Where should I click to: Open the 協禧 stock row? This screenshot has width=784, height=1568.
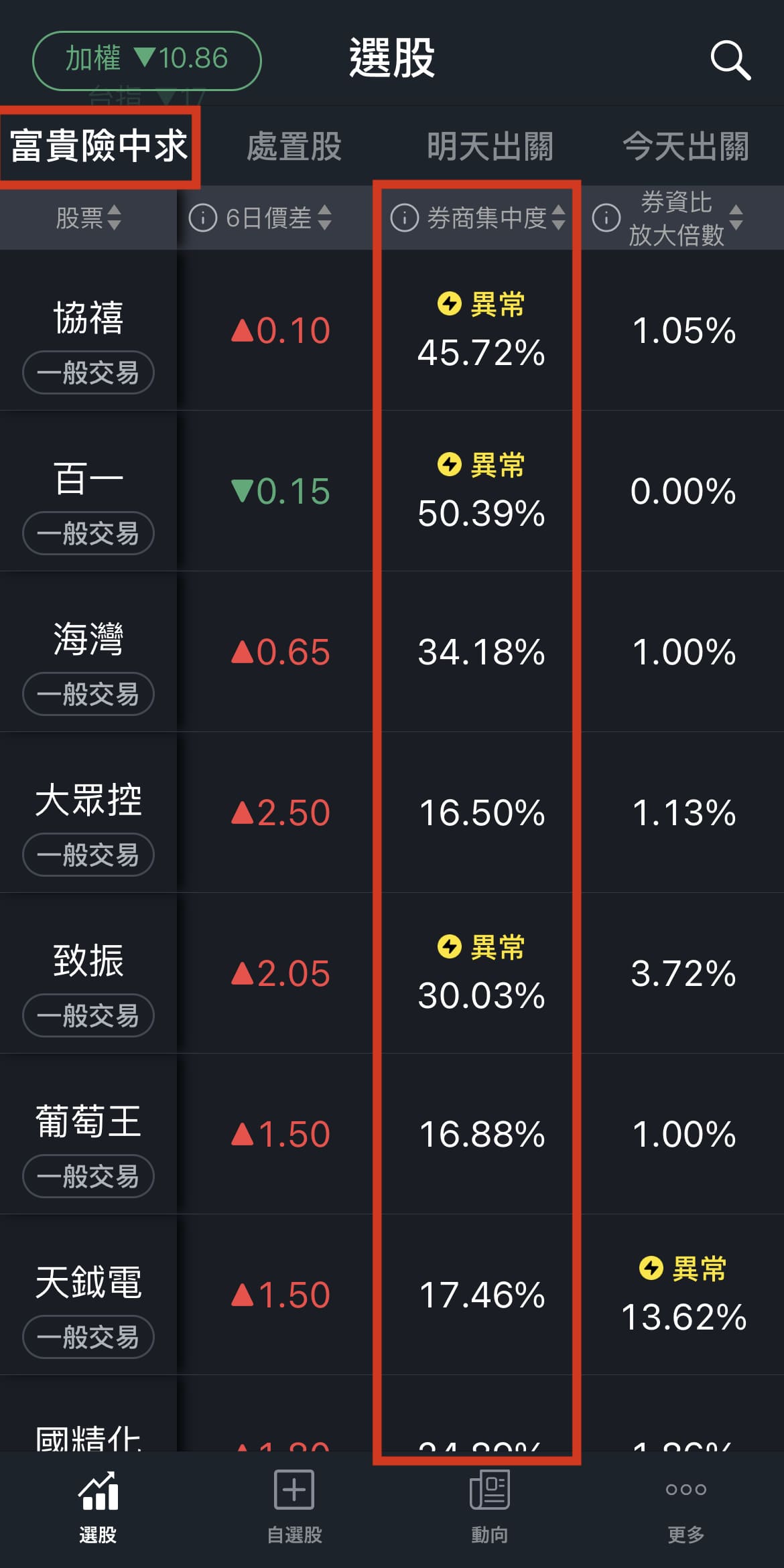(392, 330)
